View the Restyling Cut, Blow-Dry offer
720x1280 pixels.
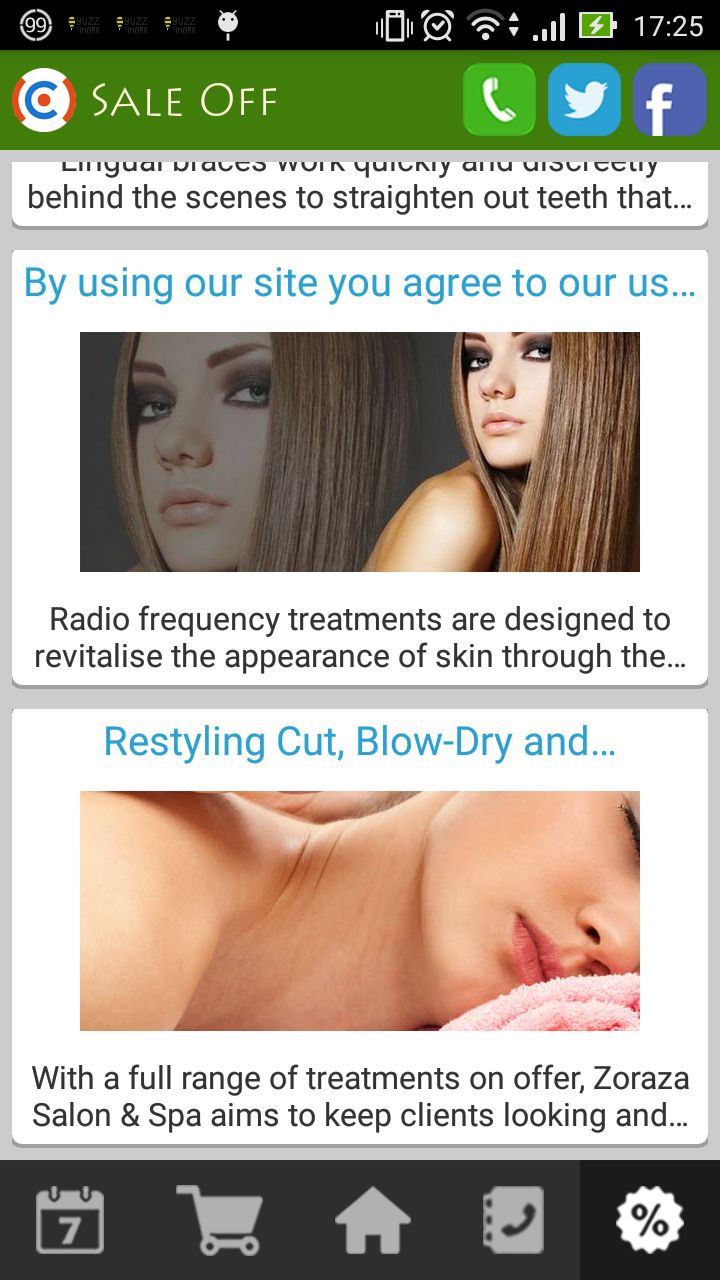click(360, 925)
